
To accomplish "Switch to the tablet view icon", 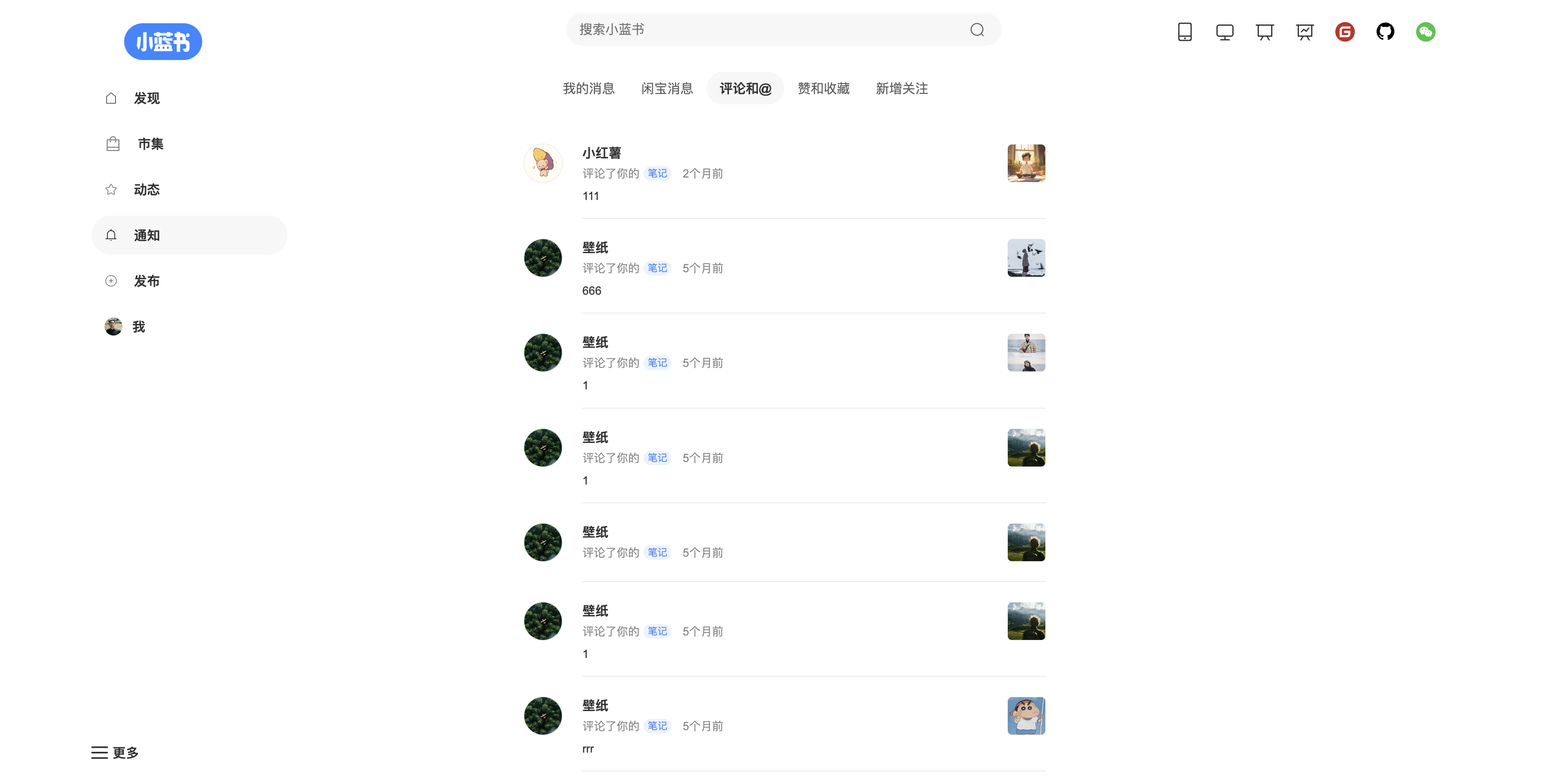I will [1185, 32].
